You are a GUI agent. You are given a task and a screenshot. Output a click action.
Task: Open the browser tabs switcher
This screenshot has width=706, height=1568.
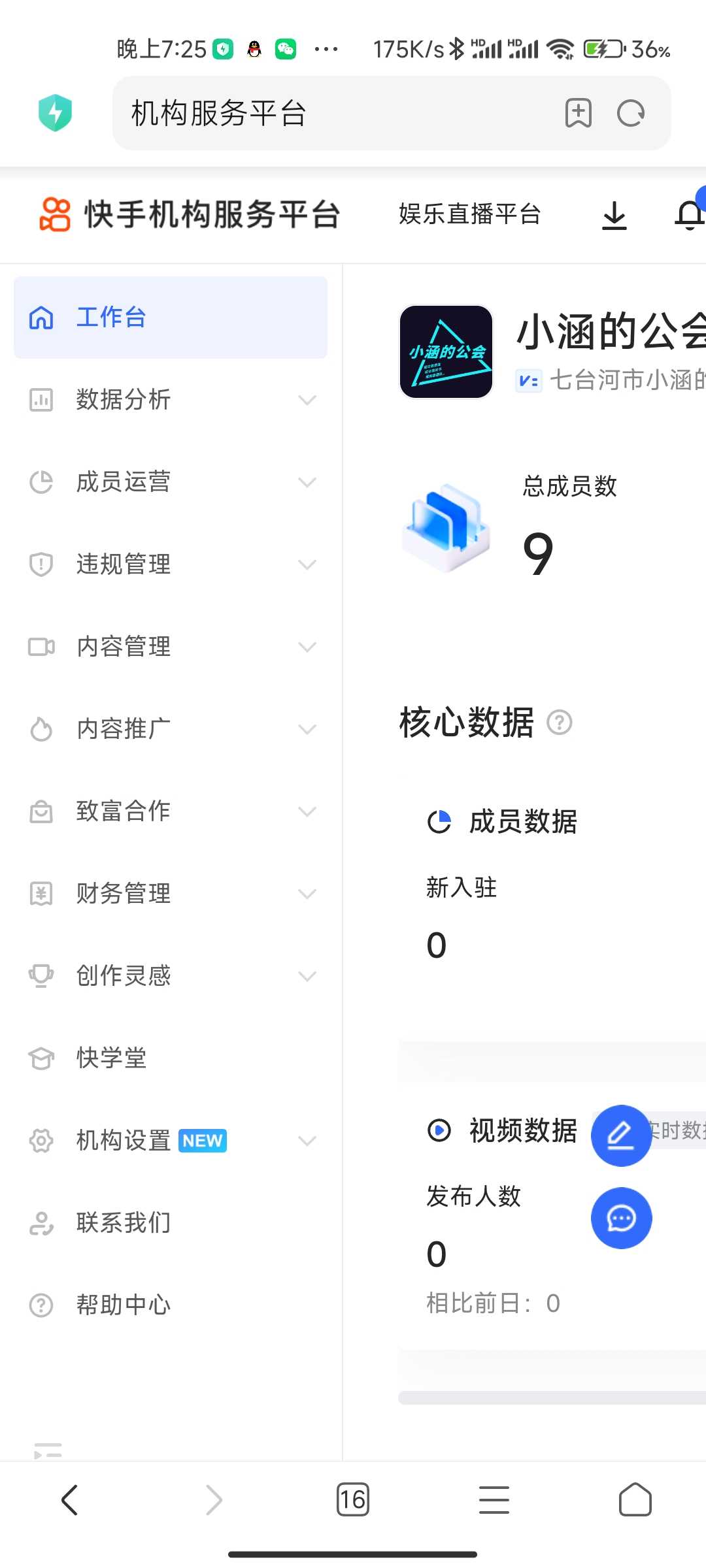point(352,1499)
